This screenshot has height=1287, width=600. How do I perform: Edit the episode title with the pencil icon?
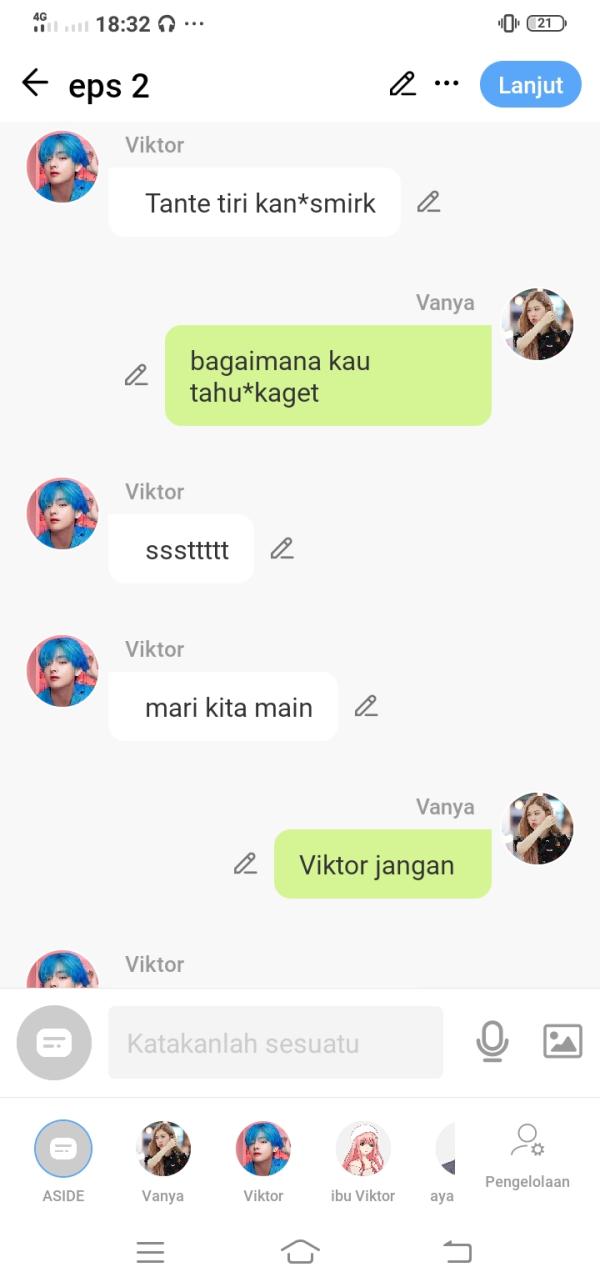pyautogui.click(x=402, y=84)
